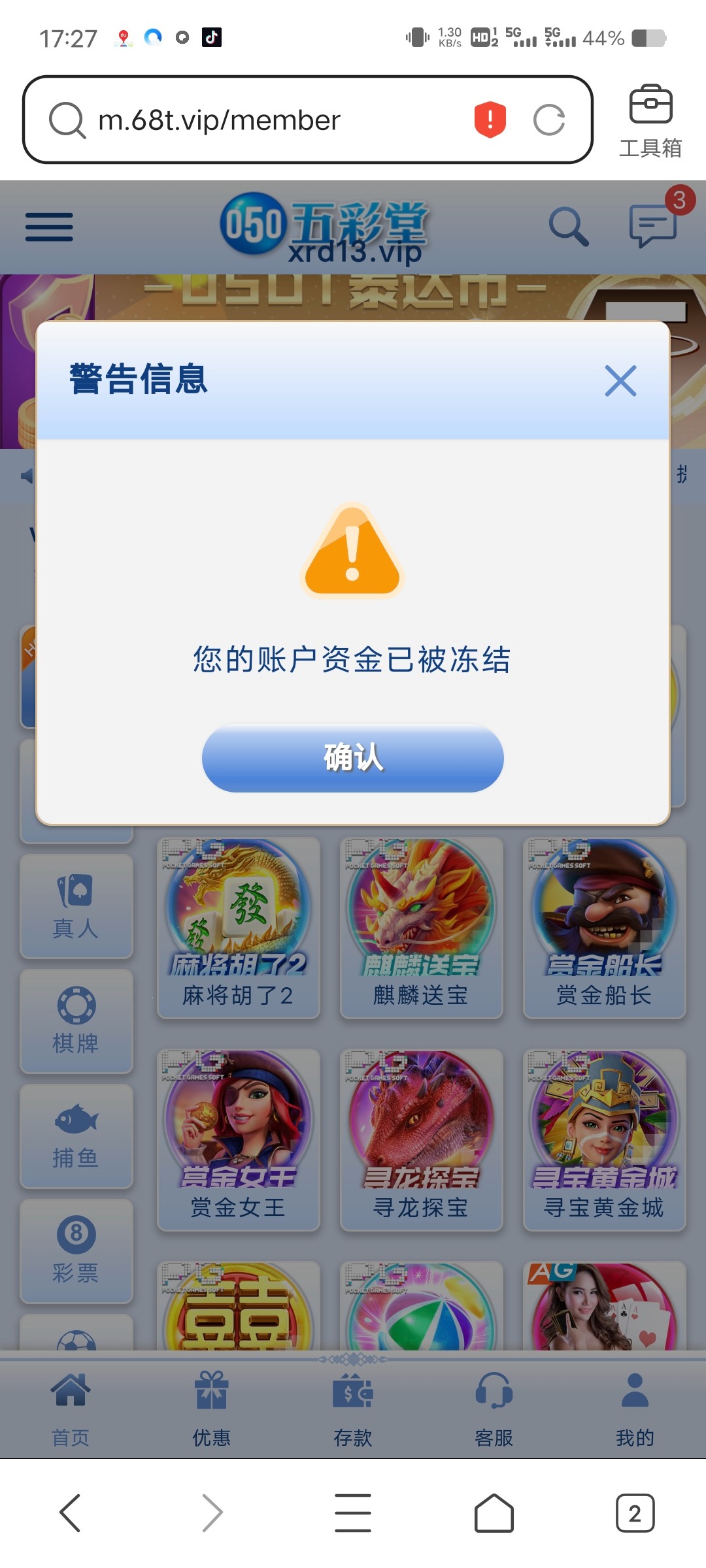
Task: Dismiss the warning dialog with the X
Action: coord(620,381)
